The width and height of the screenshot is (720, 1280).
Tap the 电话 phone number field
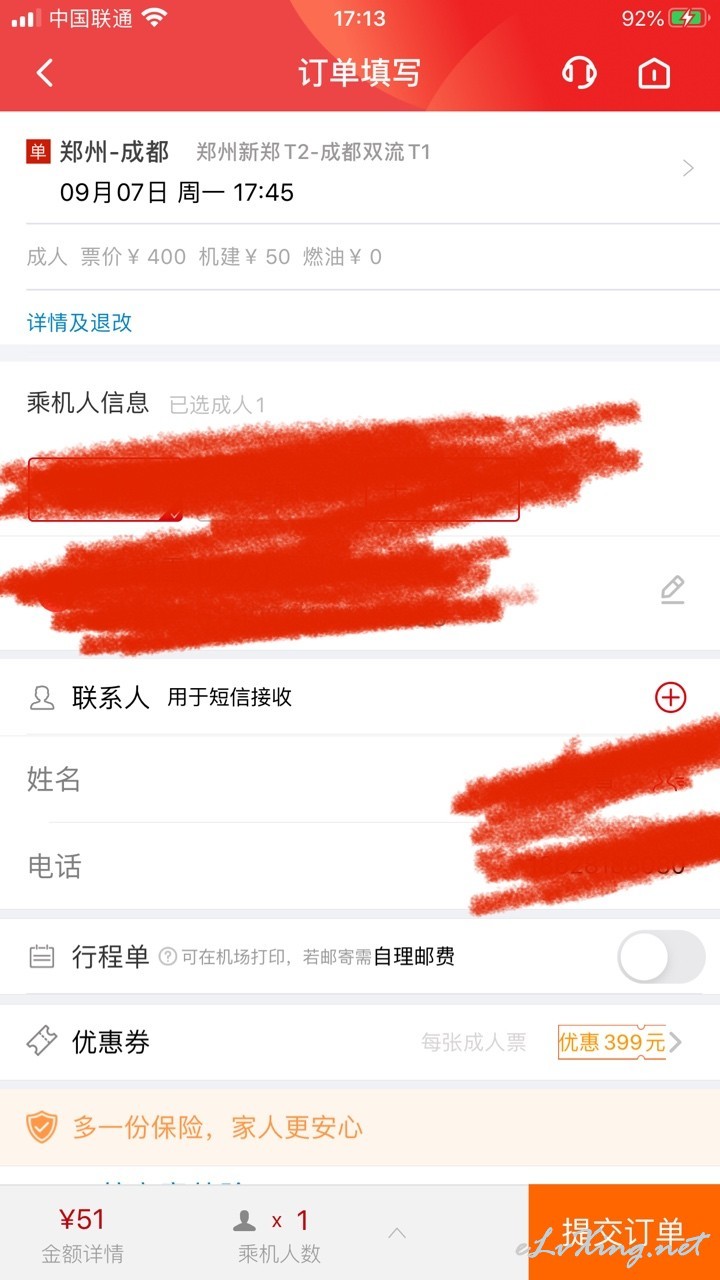(360, 865)
